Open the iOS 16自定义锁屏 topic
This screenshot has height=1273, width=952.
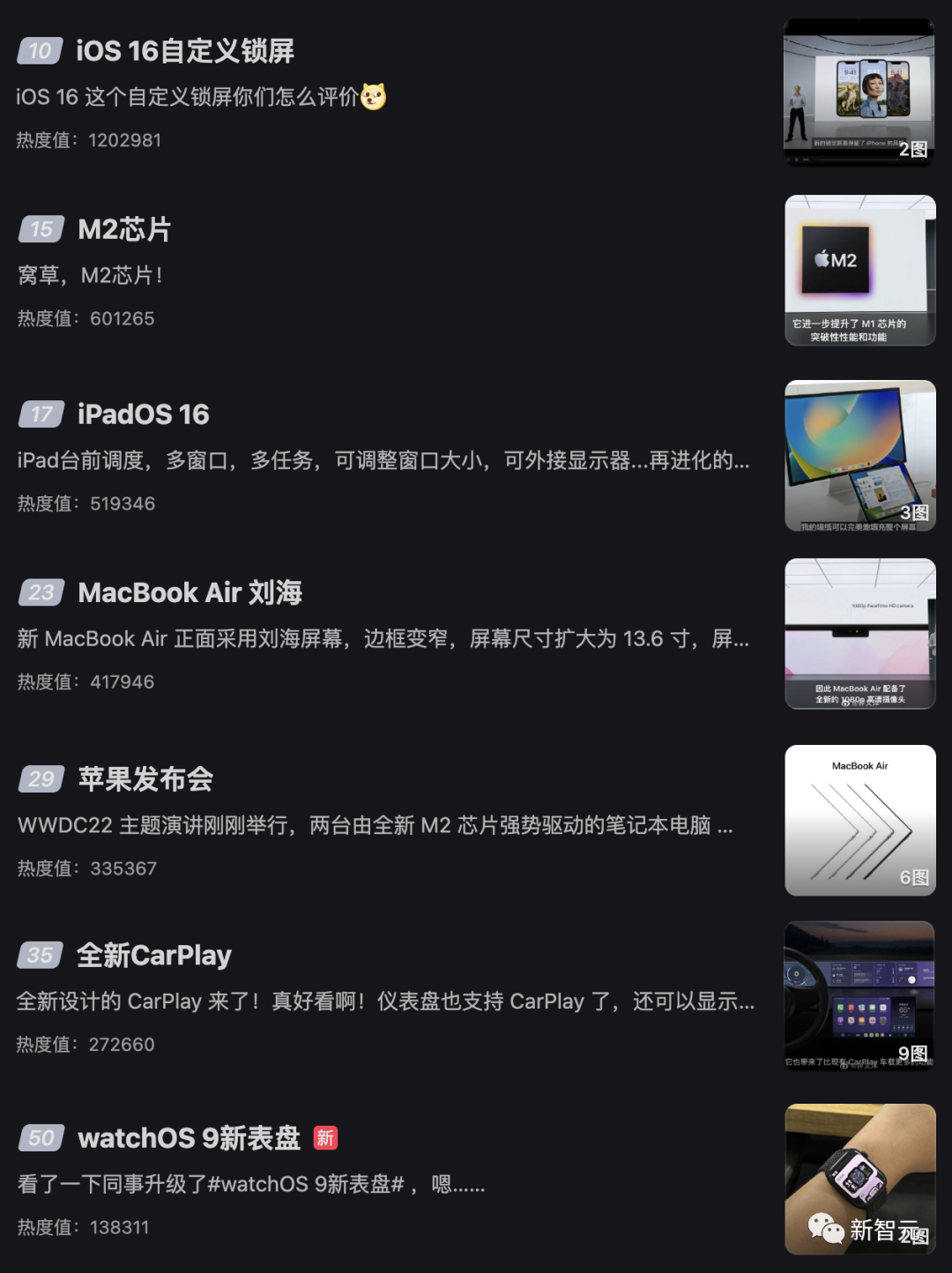(x=185, y=51)
